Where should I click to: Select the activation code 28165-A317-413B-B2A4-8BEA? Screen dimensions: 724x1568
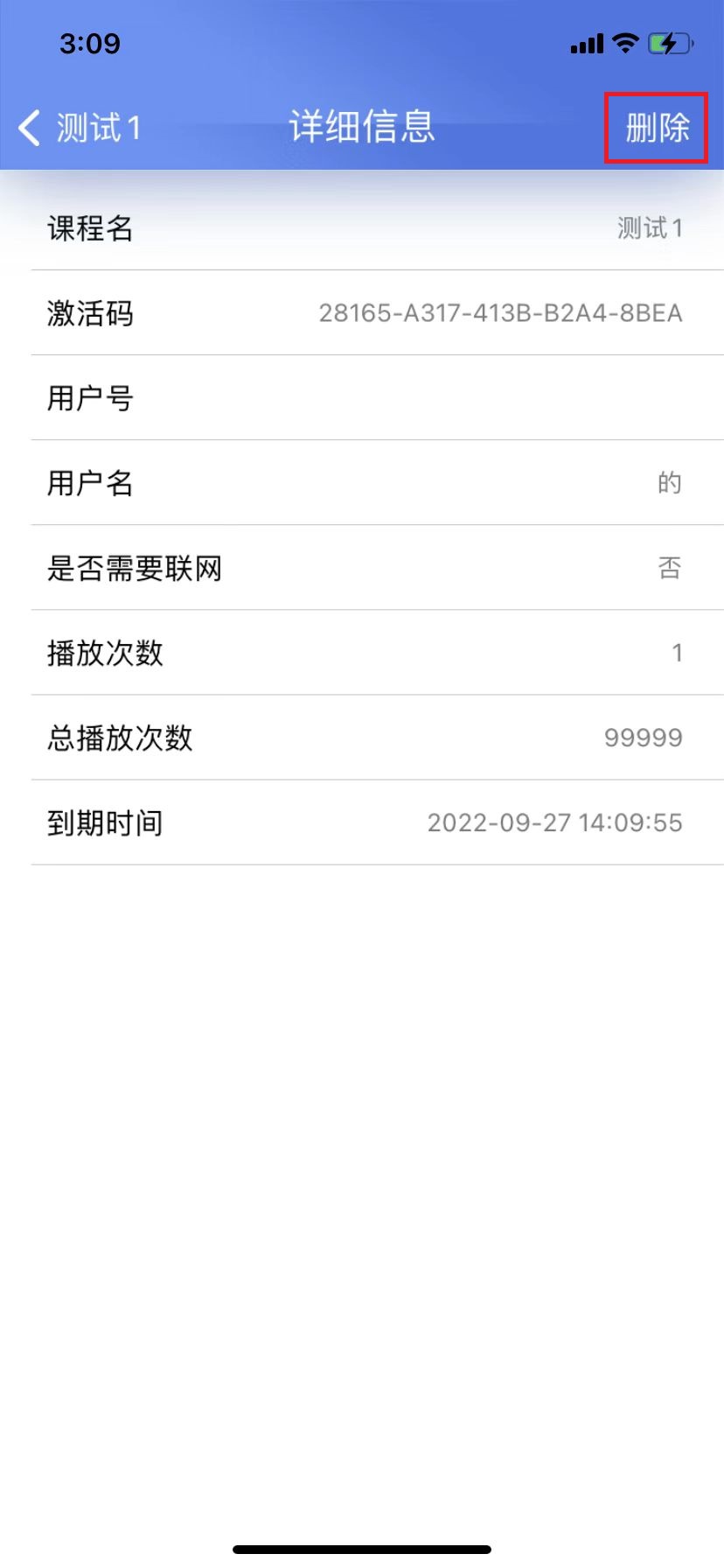coord(501,312)
